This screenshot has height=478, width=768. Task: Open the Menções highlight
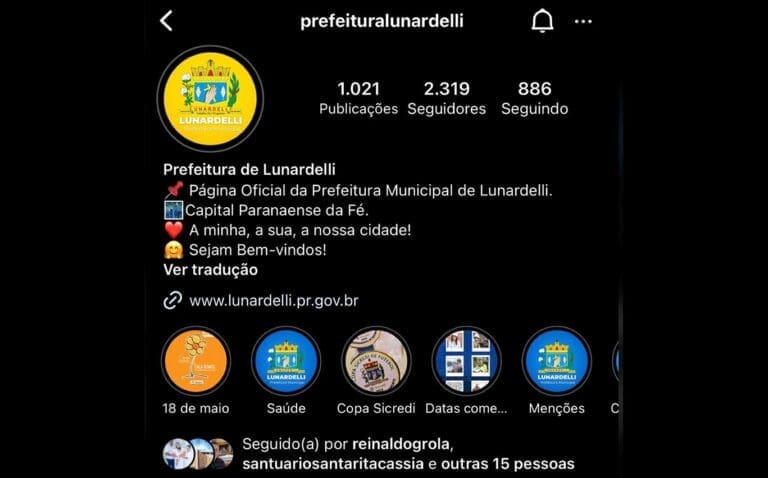point(556,361)
